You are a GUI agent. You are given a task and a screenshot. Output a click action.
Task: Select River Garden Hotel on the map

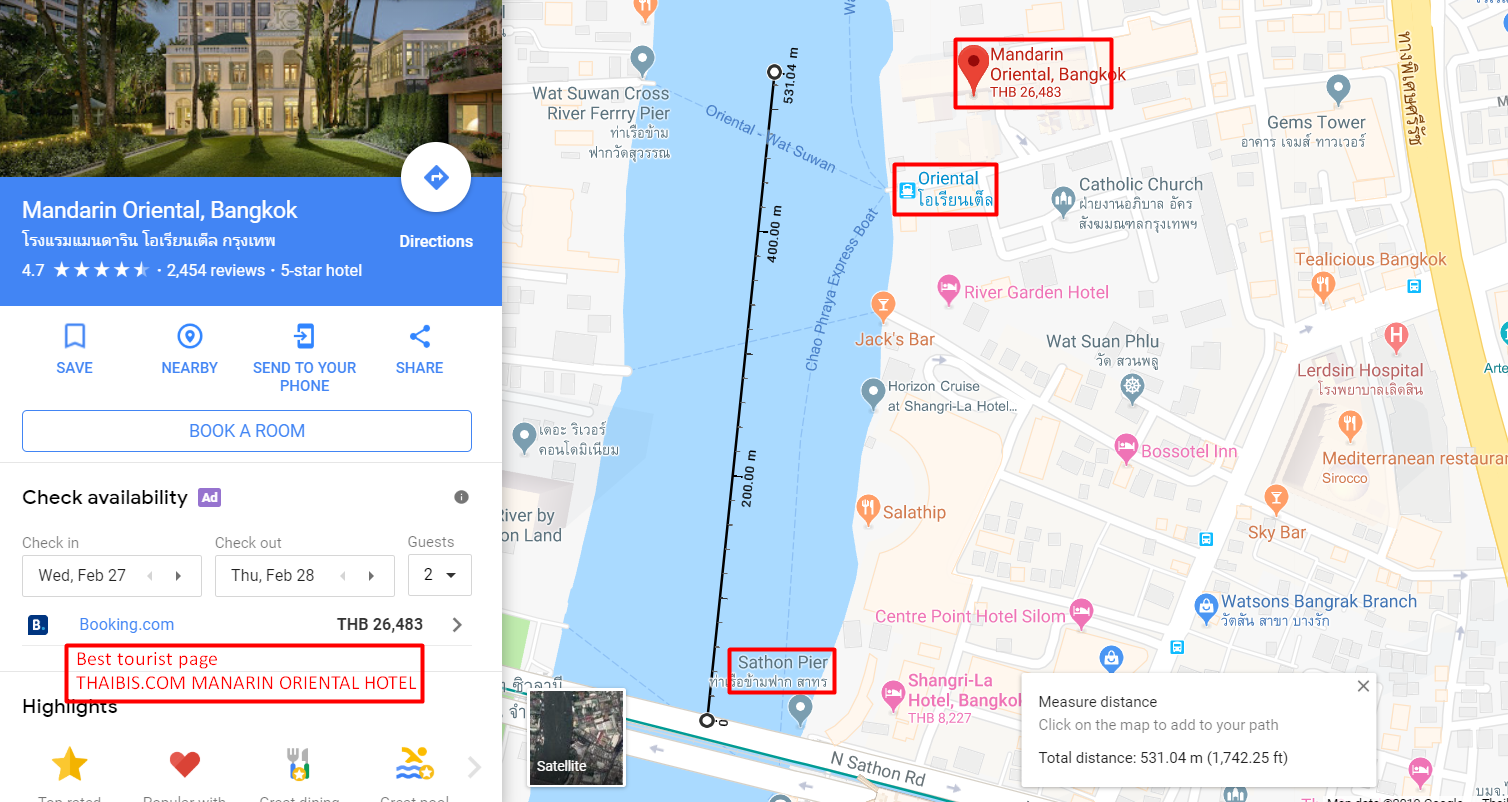1035,292
